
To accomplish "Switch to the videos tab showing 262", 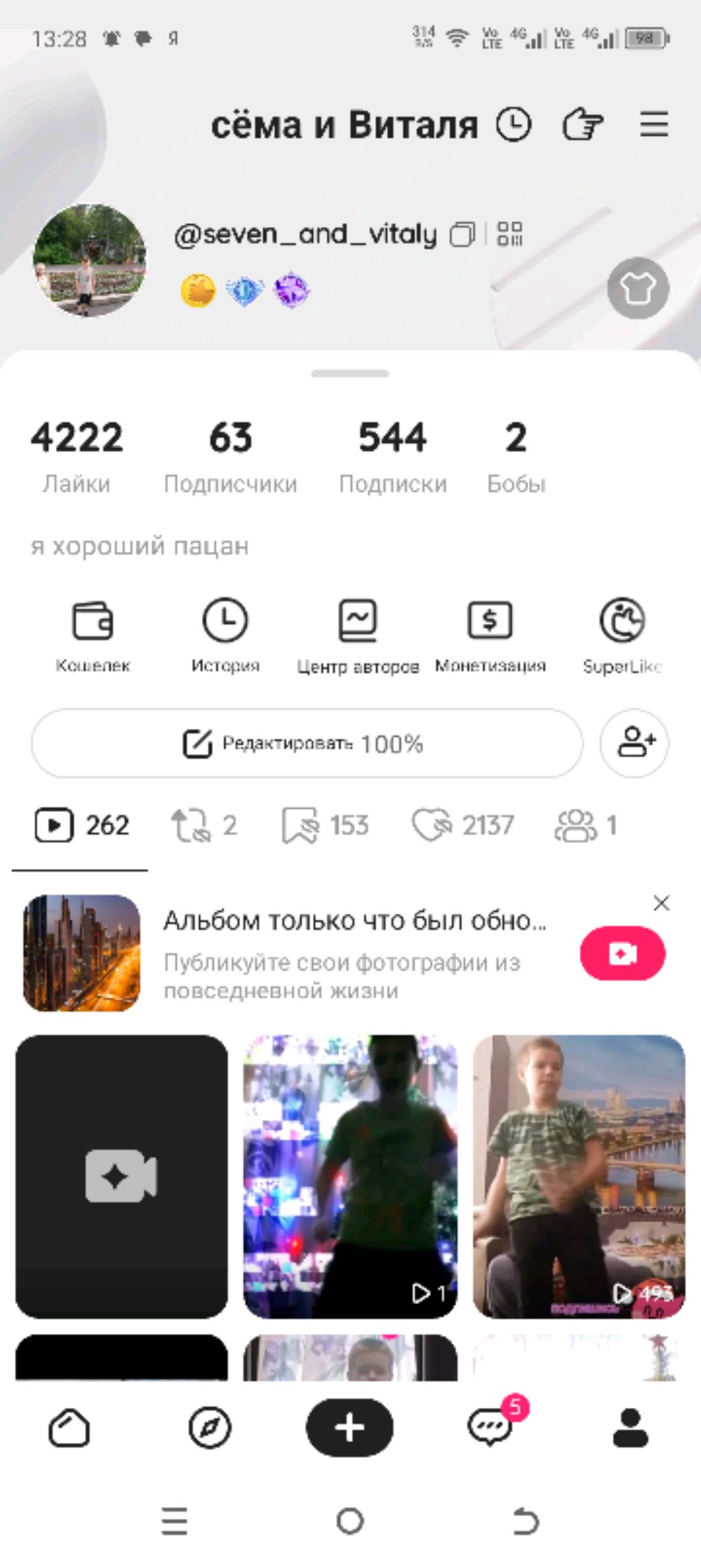I will tap(82, 825).
